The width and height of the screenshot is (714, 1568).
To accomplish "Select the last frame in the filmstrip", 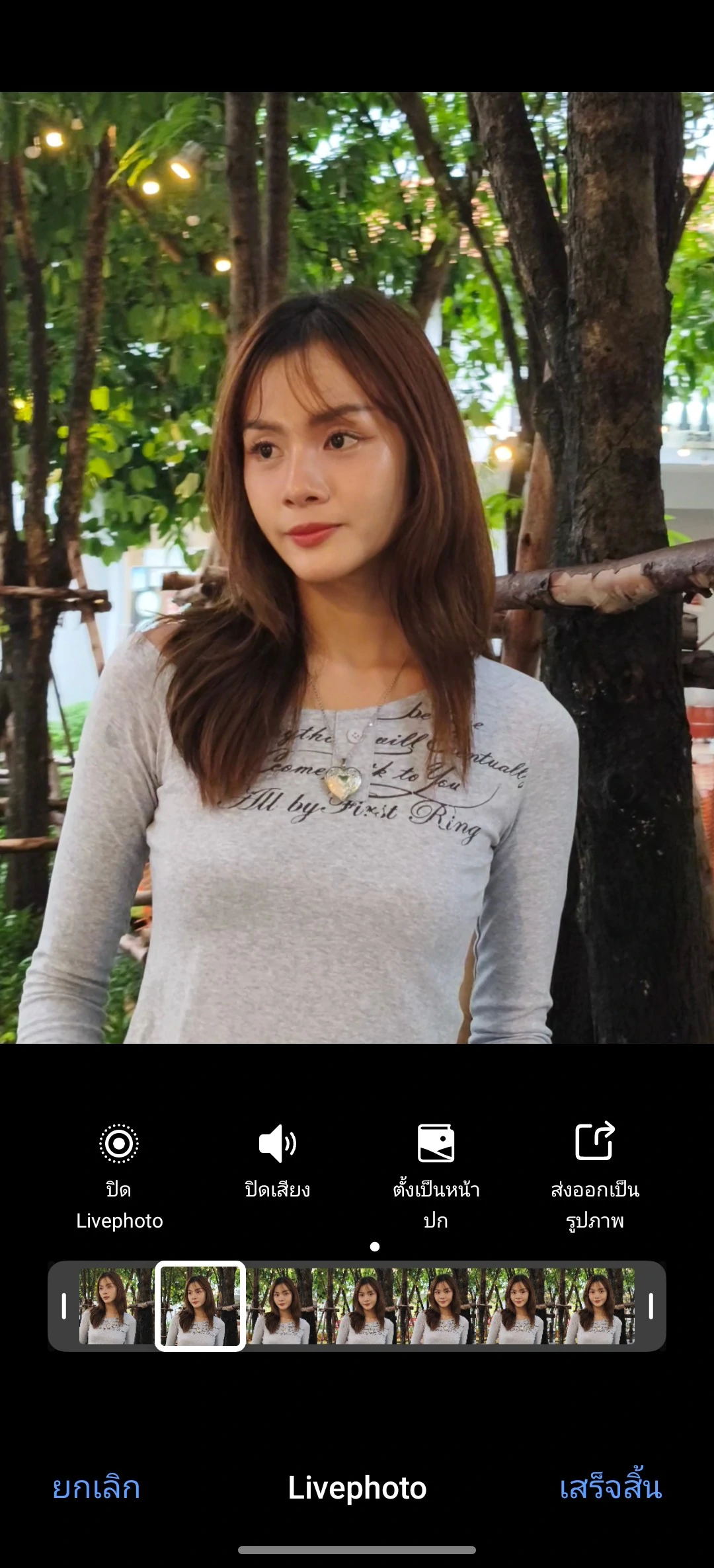I will [x=598, y=1306].
